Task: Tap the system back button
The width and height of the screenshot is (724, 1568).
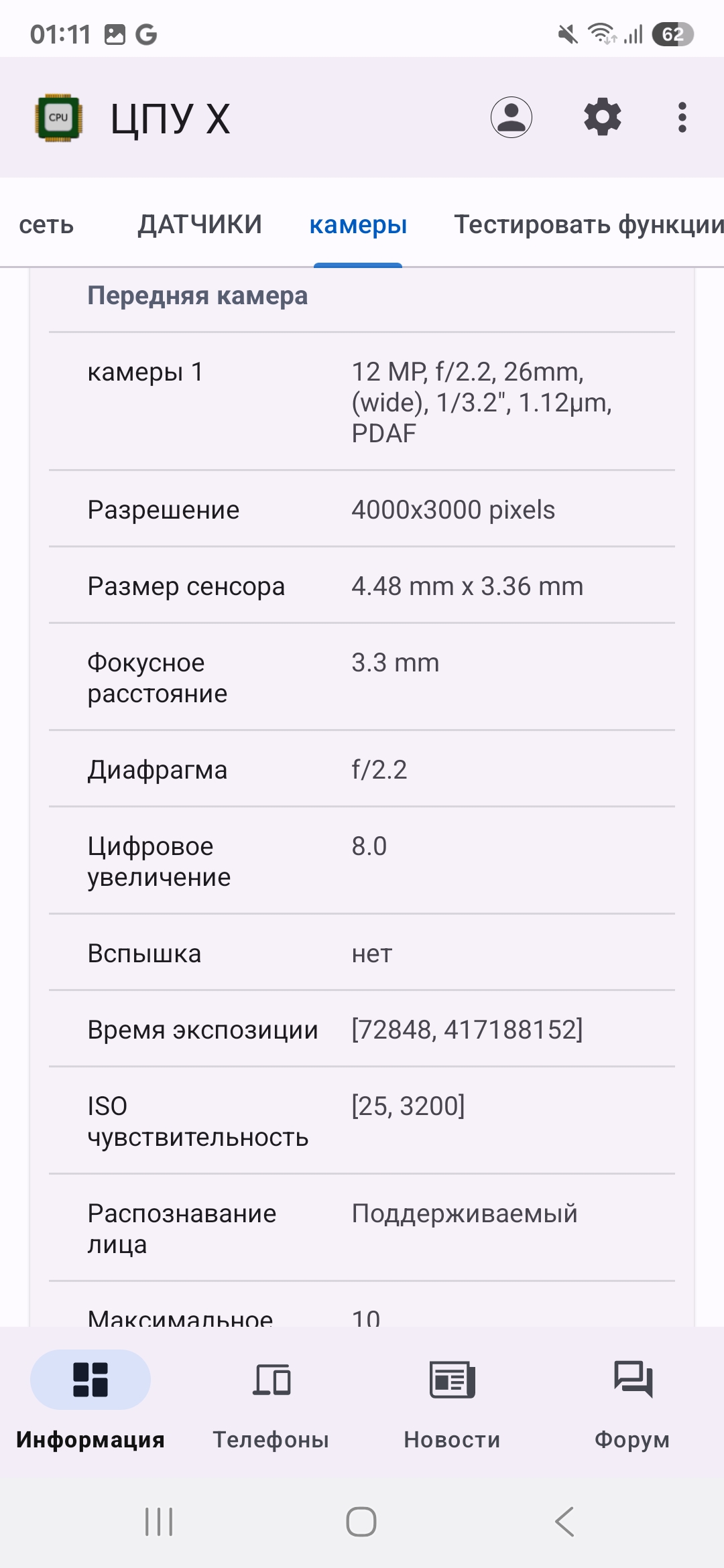Action: (x=564, y=1522)
